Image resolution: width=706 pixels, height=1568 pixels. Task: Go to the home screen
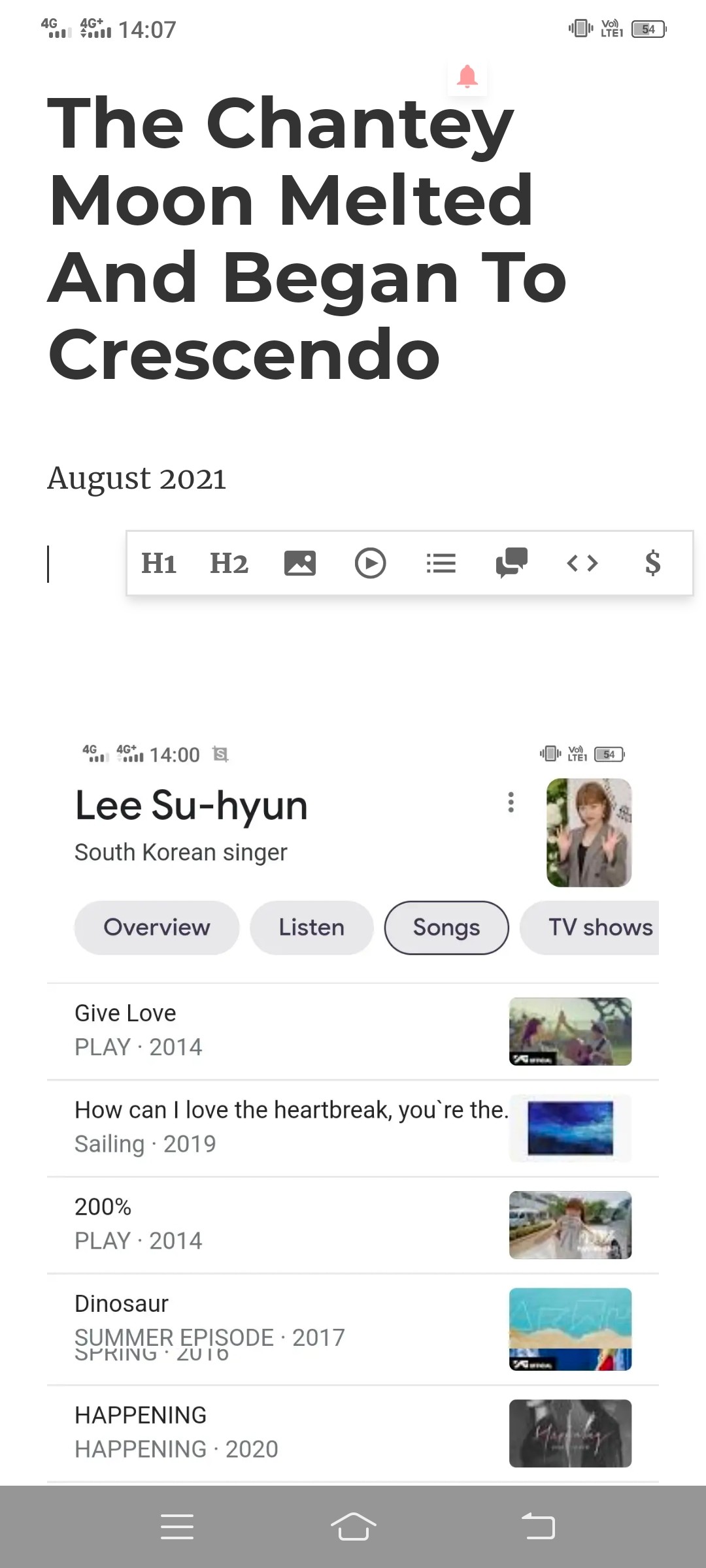tap(353, 1527)
